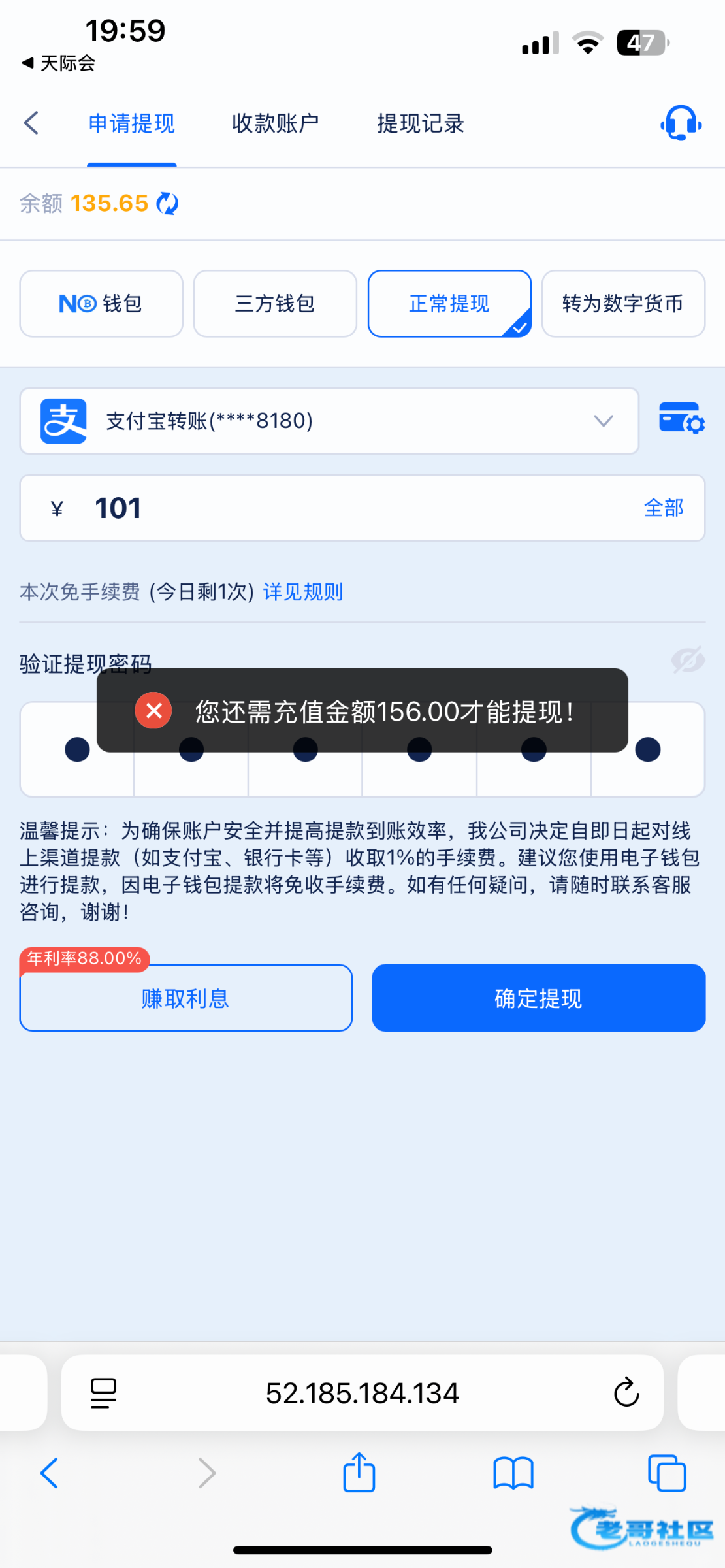
Task: Reload the page in browser bar
Action: click(x=626, y=1393)
